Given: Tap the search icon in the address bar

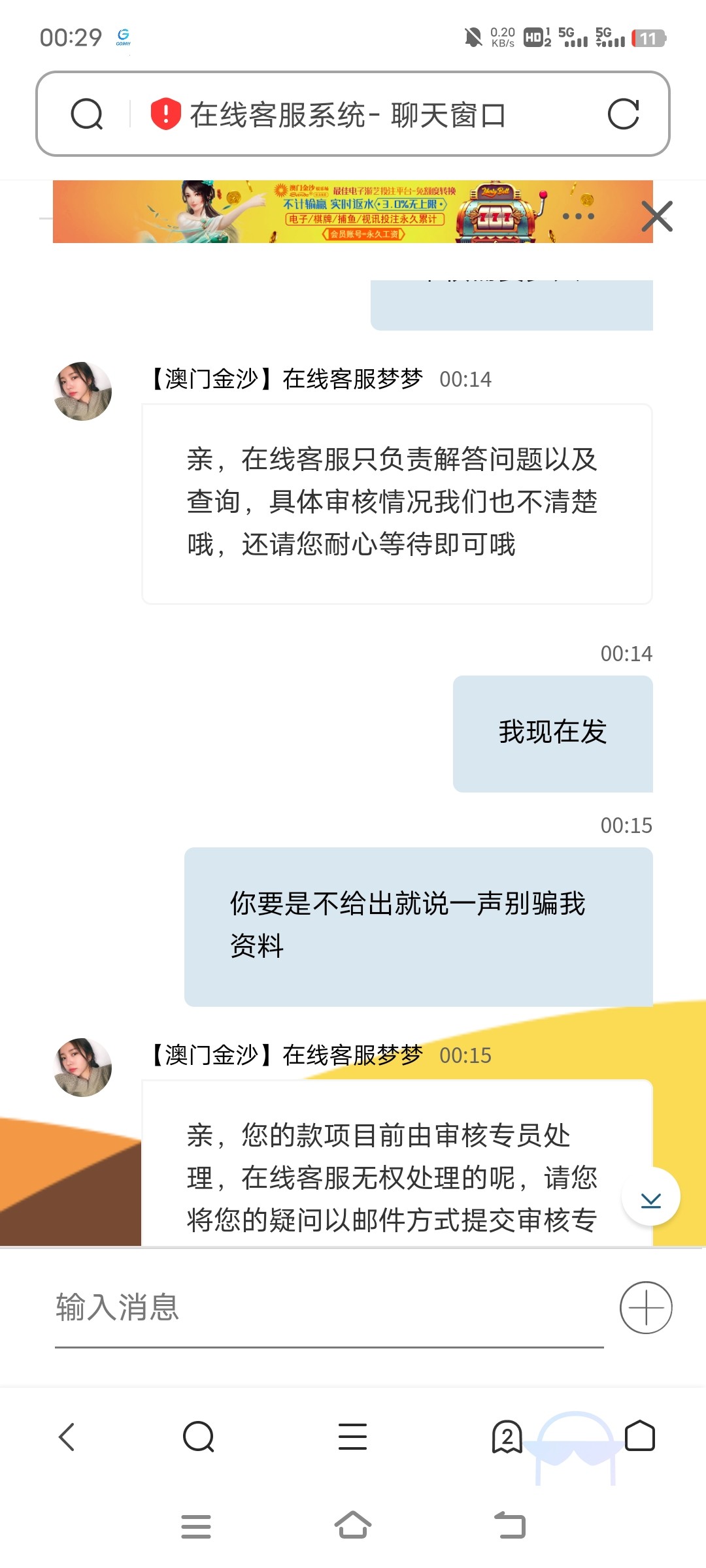Looking at the screenshot, I should click(x=87, y=114).
